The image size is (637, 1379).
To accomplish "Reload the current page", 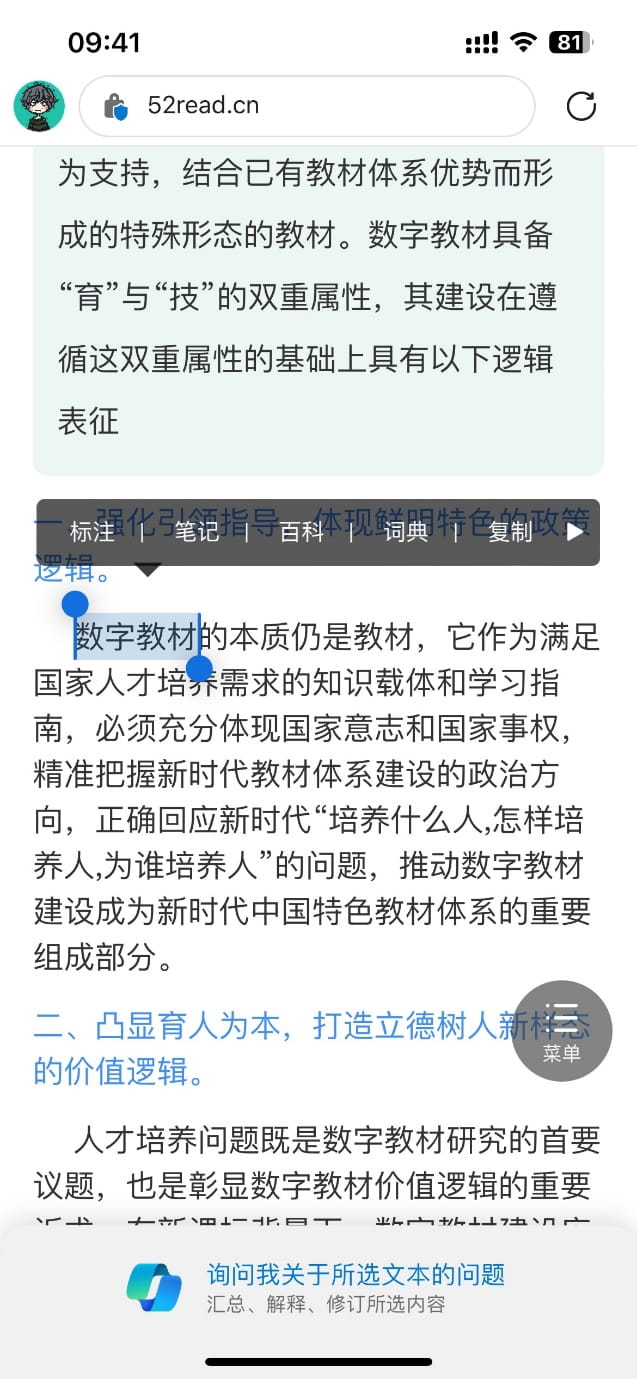I will (x=581, y=106).
